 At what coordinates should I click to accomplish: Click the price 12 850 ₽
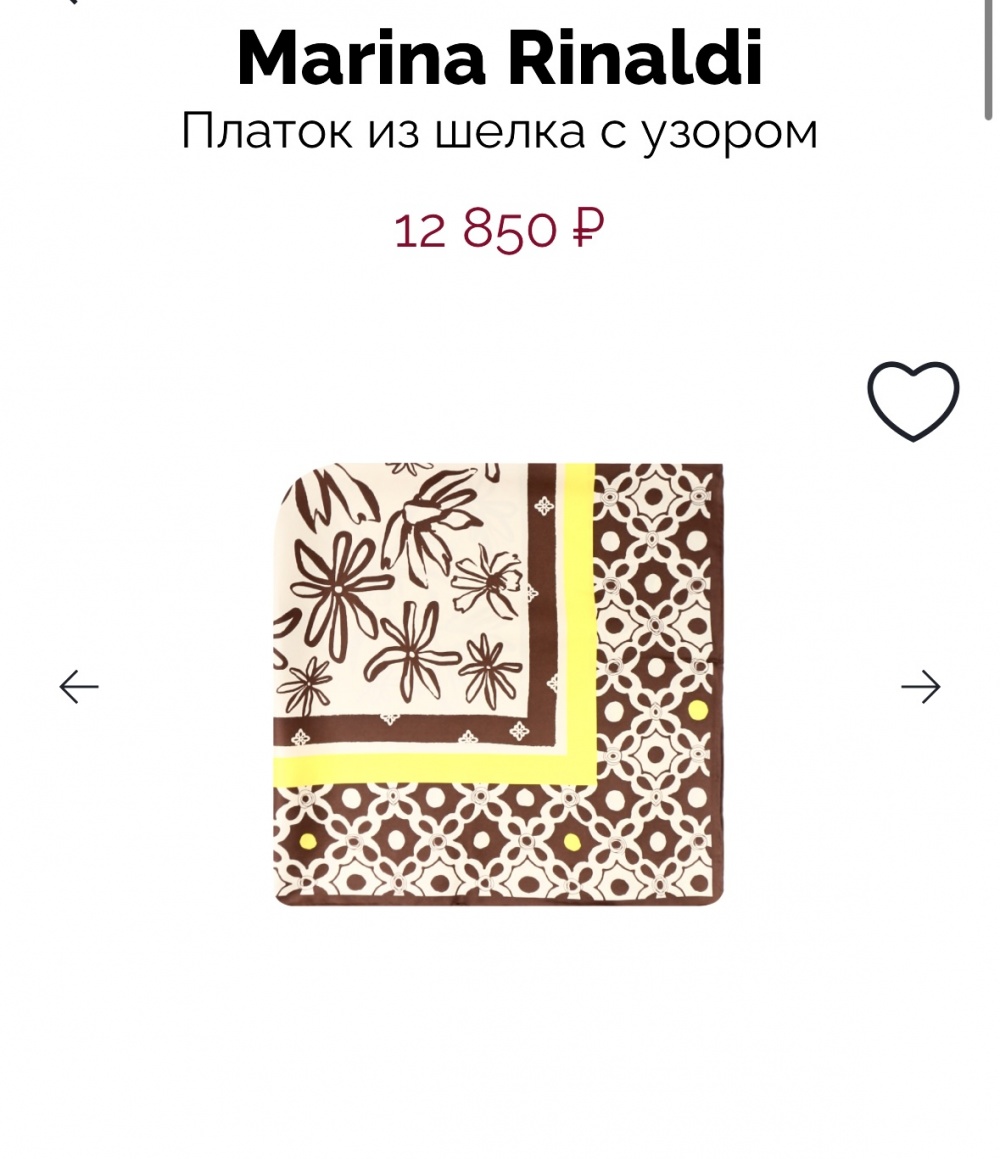pyautogui.click(x=498, y=230)
